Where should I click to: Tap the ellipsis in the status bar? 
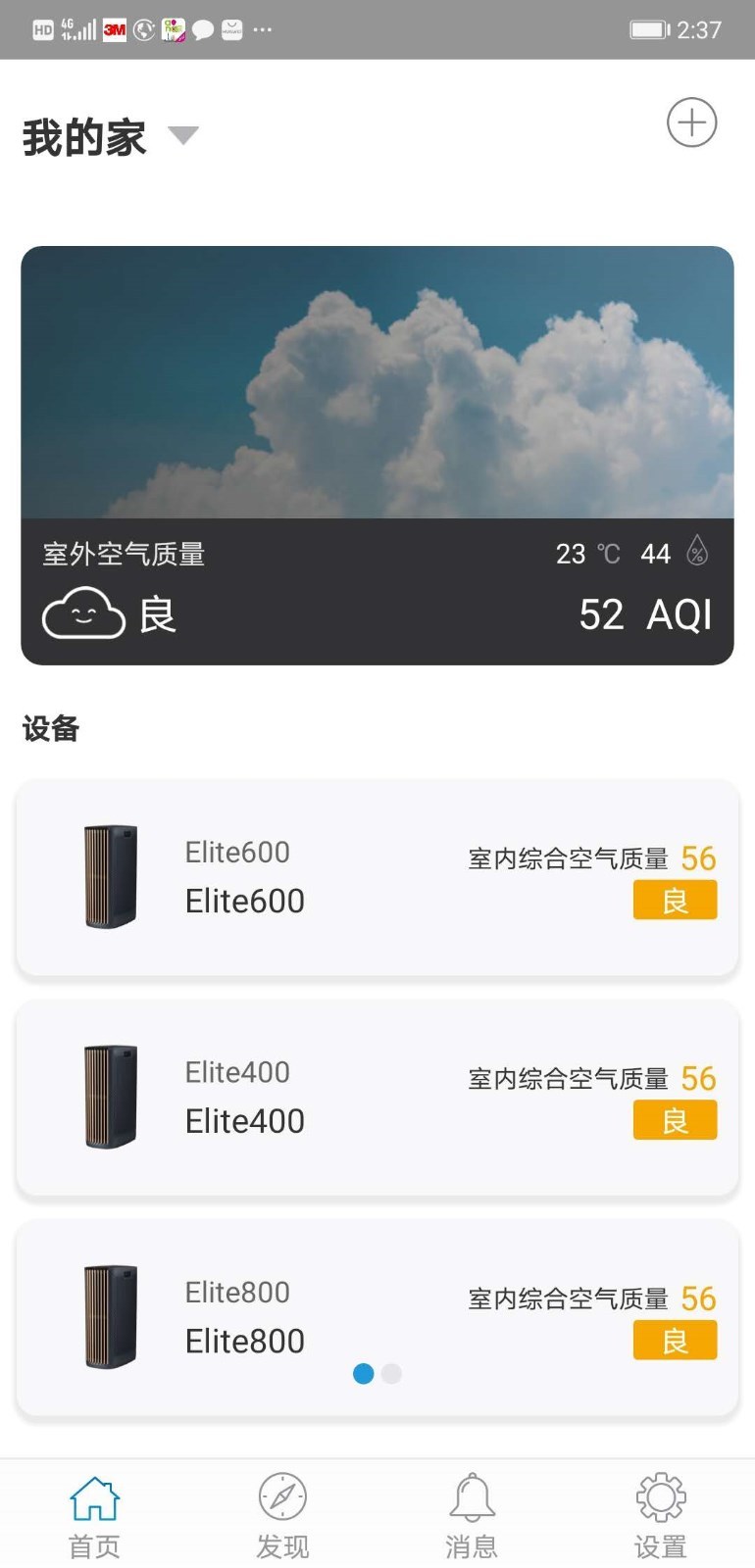[262, 30]
